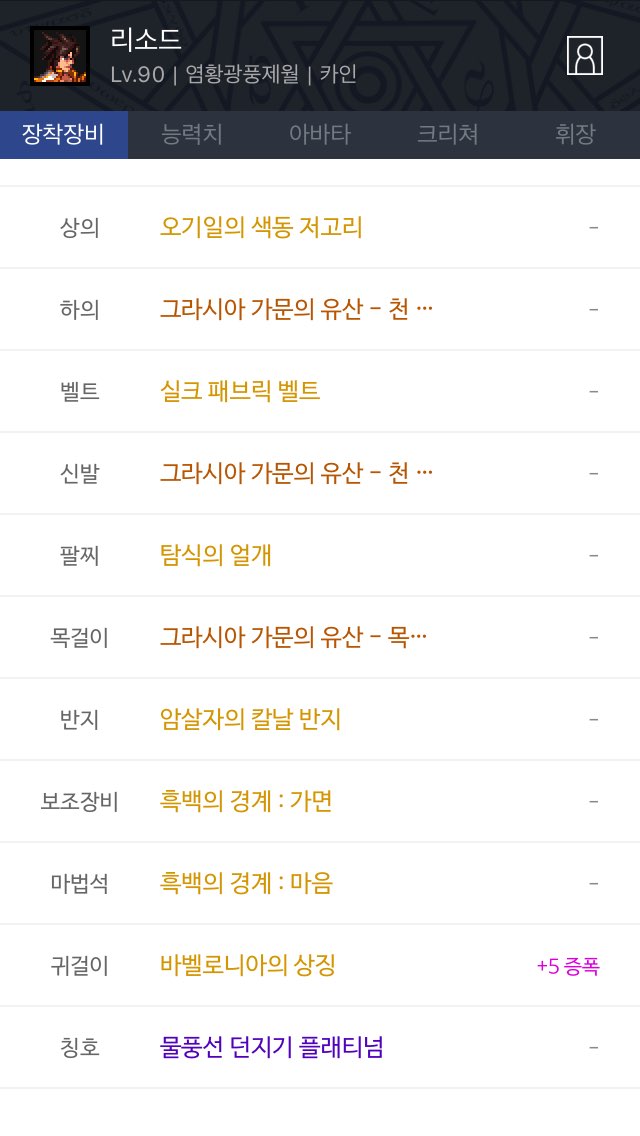View 흑백의 경계 : 가면 details

coord(246,801)
